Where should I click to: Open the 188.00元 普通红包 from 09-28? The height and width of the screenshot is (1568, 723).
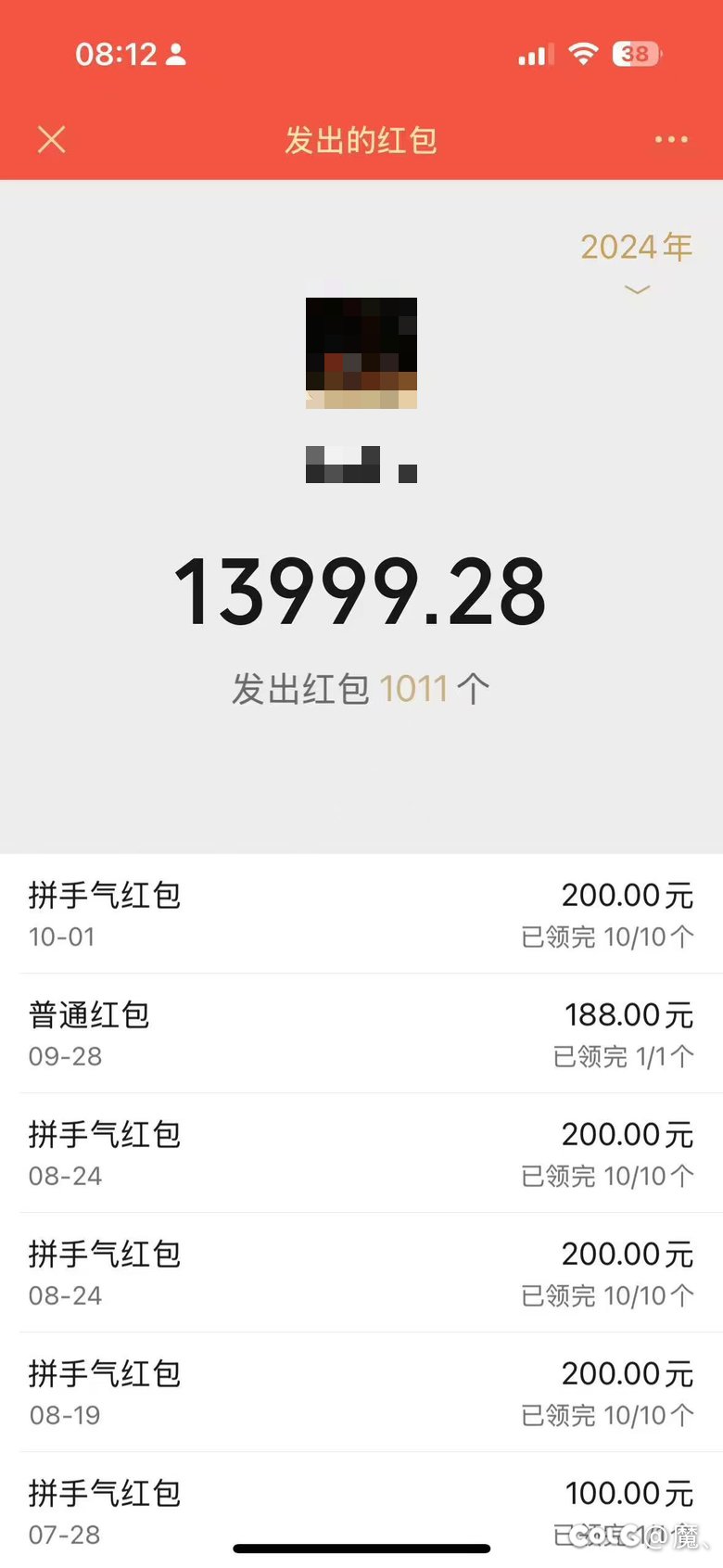point(361,1033)
